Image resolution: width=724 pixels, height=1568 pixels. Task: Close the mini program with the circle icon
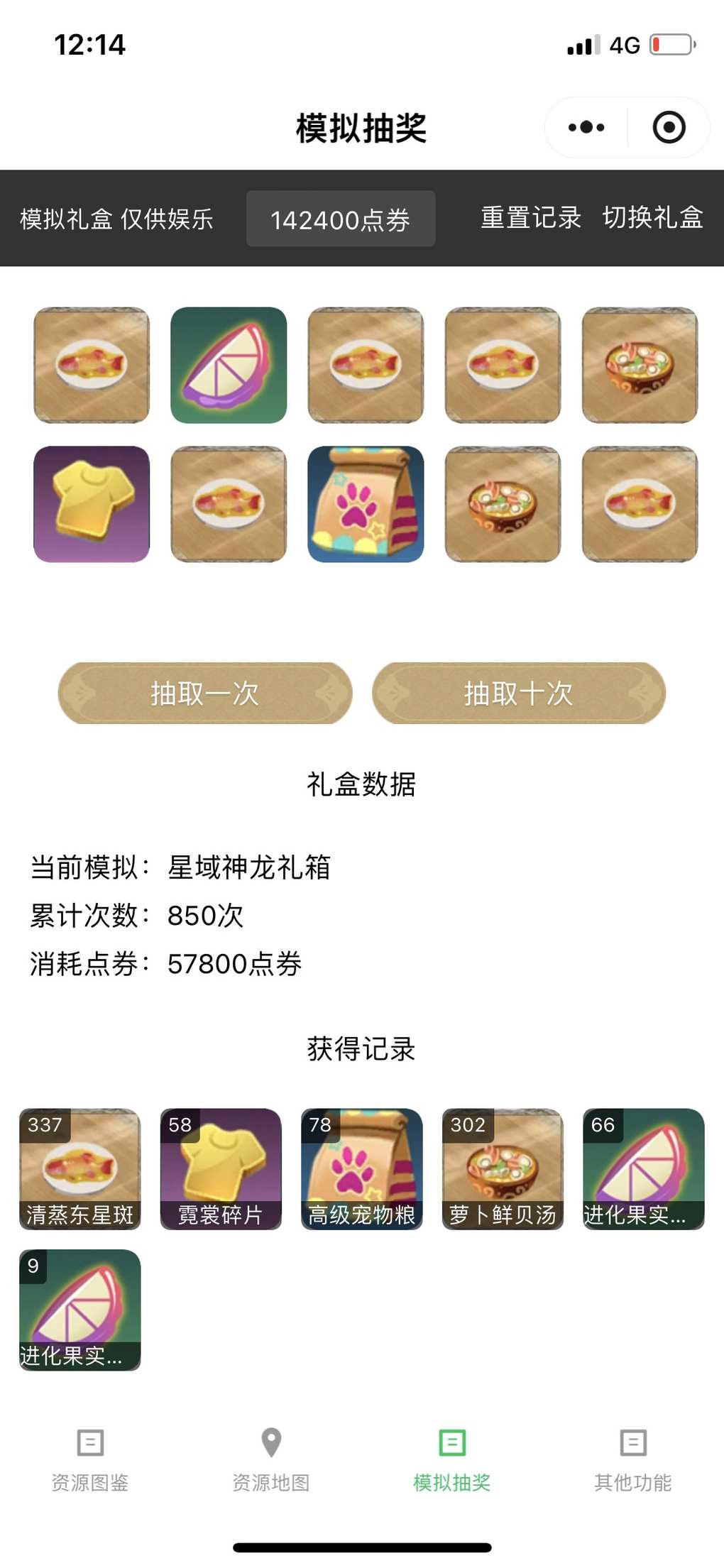point(669,128)
